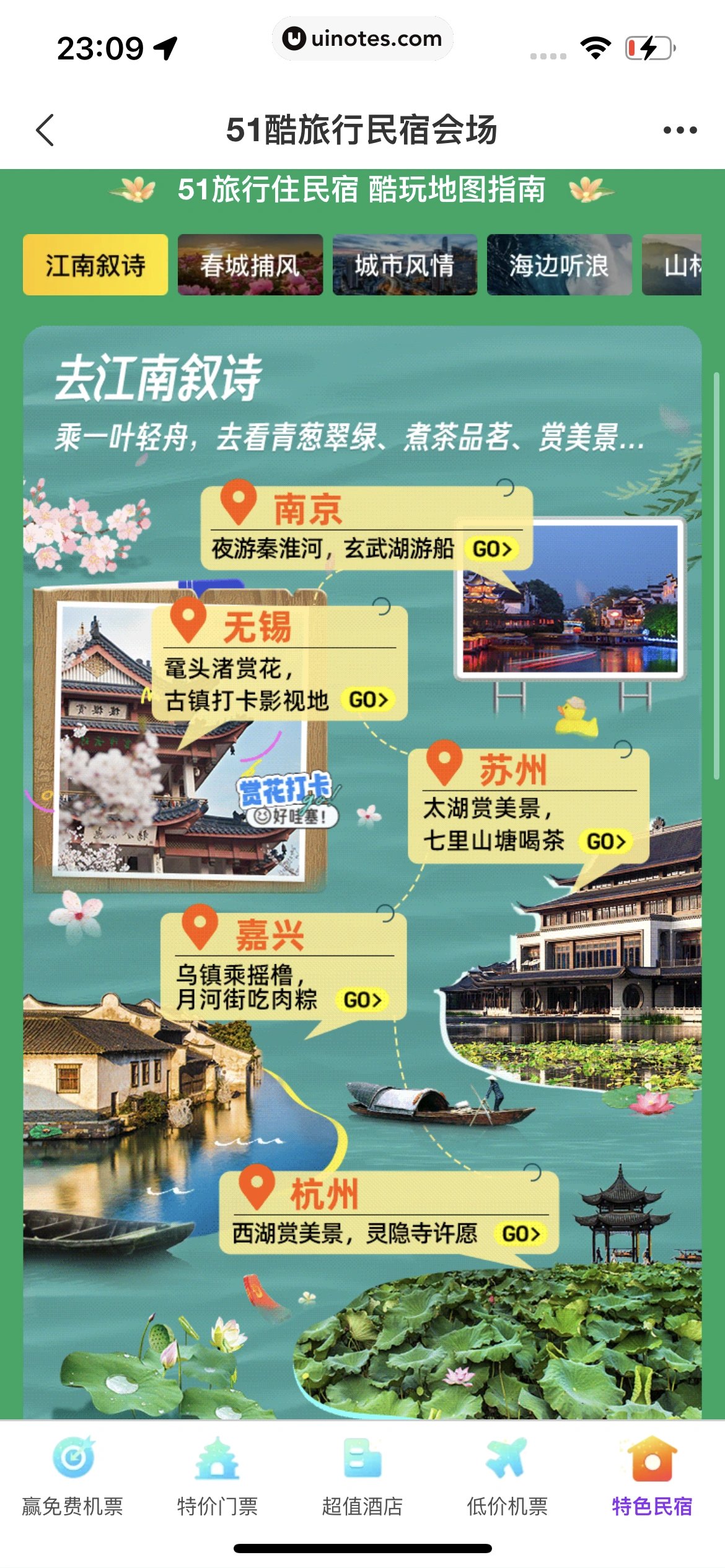Tap GO on the 苏州 card
The width and height of the screenshot is (725, 1568).
tap(607, 841)
